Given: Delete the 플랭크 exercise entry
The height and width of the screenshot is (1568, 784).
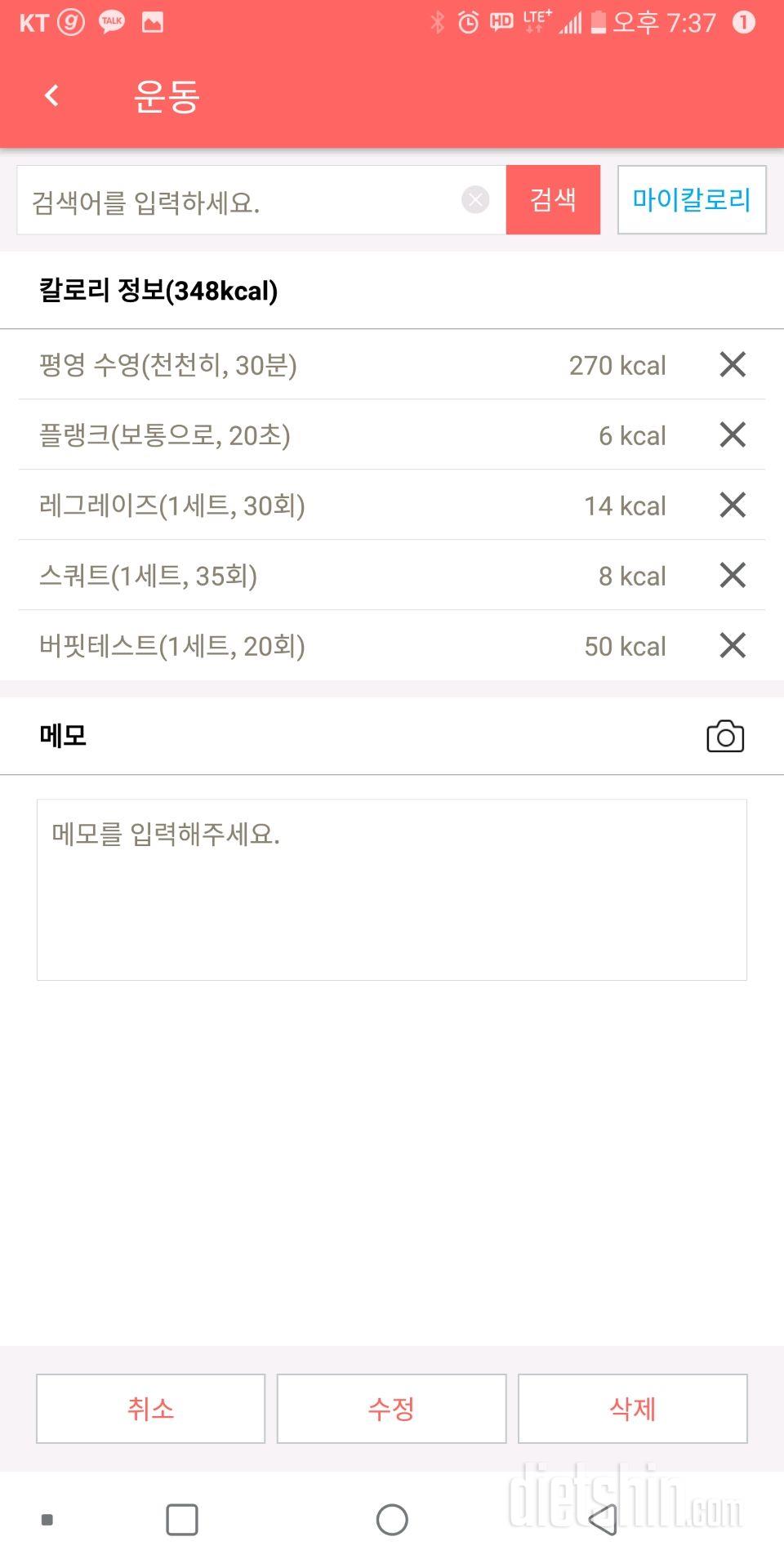Looking at the screenshot, I should click(x=733, y=434).
